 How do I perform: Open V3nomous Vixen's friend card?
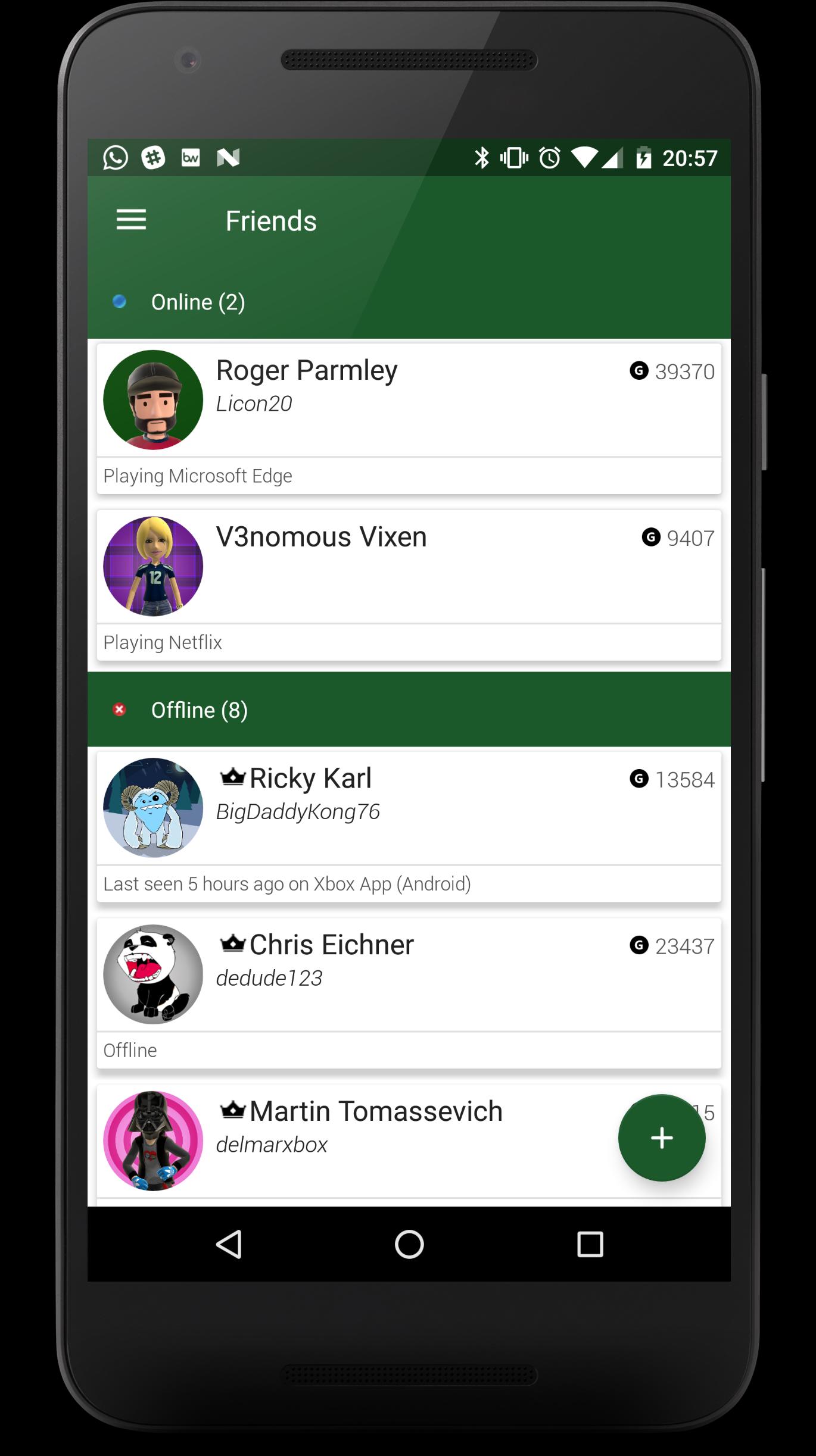pos(409,585)
